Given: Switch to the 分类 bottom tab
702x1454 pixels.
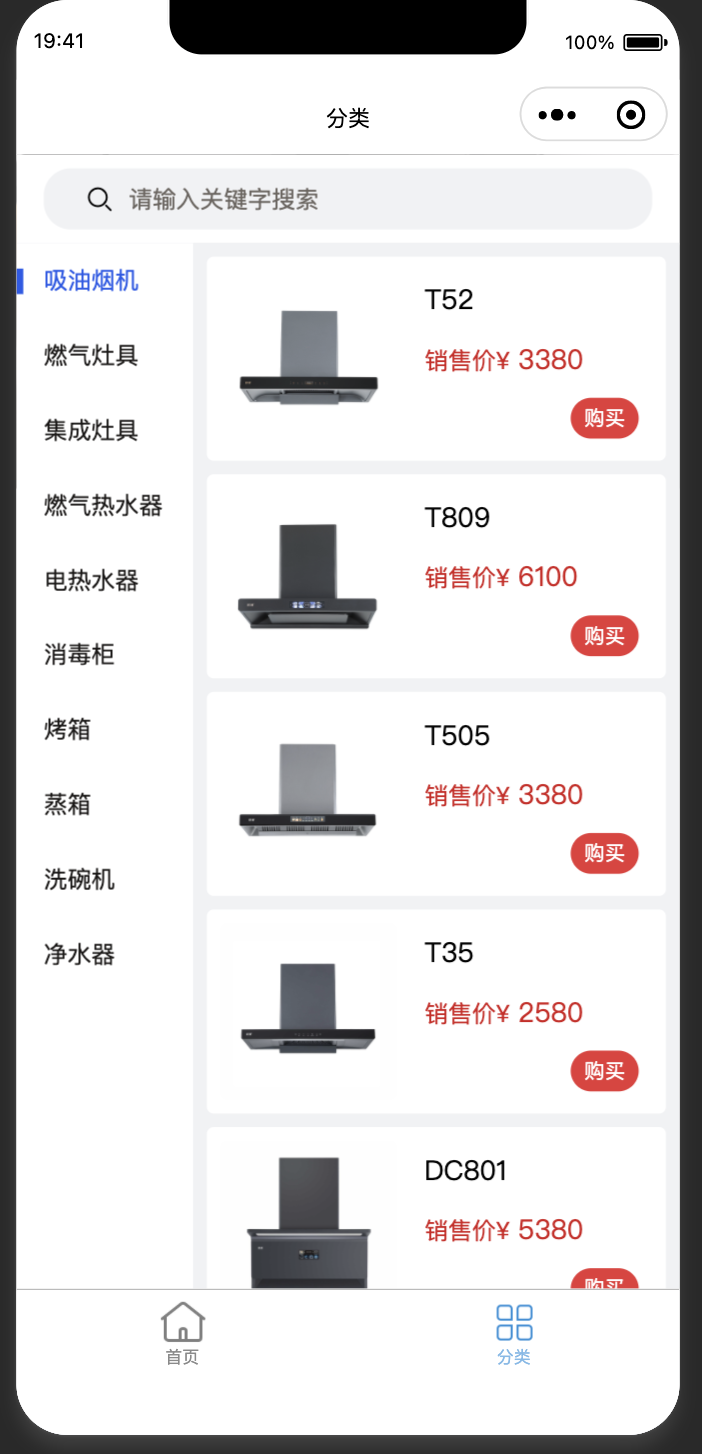Looking at the screenshot, I should click(x=514, y=1334).
